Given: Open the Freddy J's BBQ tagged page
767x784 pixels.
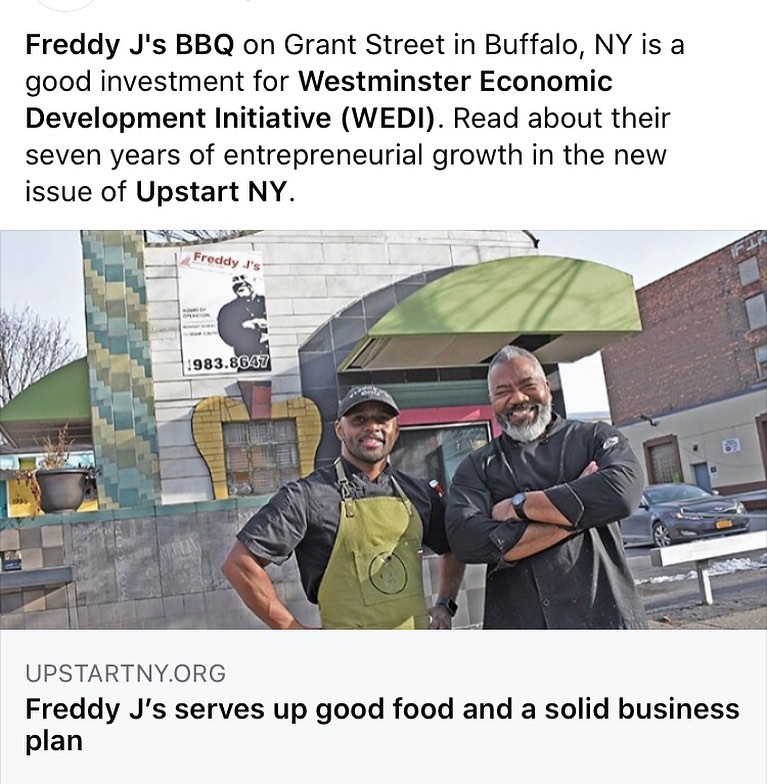Looking at the screenshot, I should coord(129,45).
